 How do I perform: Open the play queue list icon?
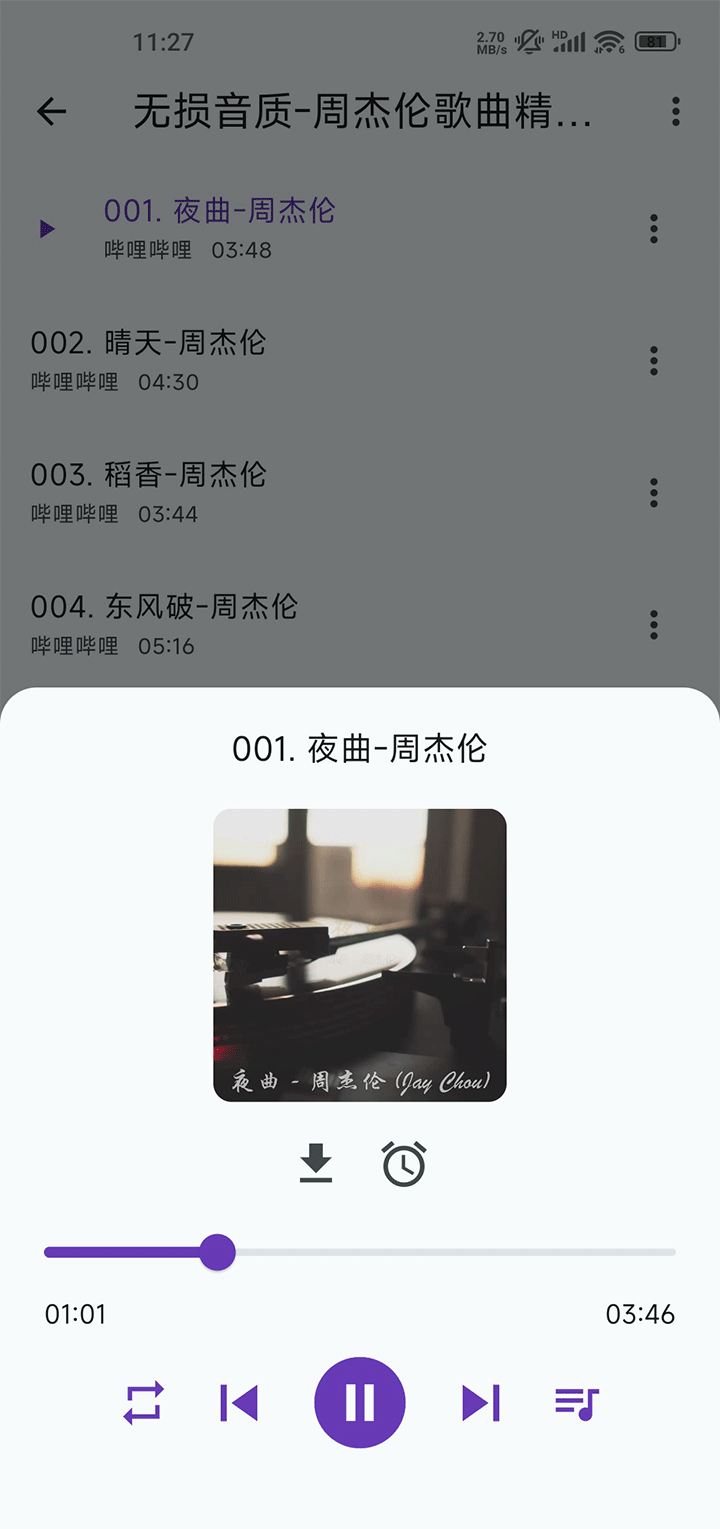tap(576, 1401)
